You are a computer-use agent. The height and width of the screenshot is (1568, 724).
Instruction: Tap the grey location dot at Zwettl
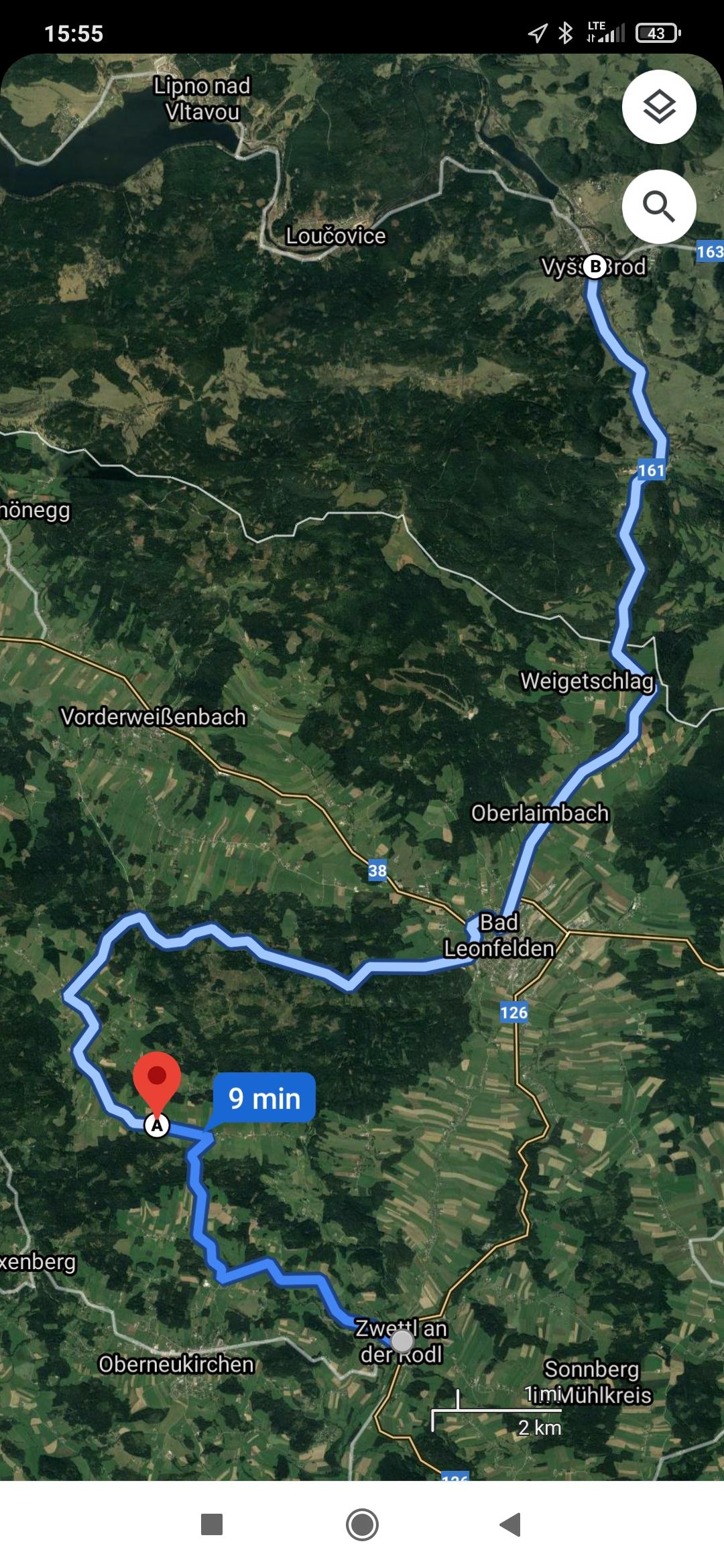click(402, 1341)
